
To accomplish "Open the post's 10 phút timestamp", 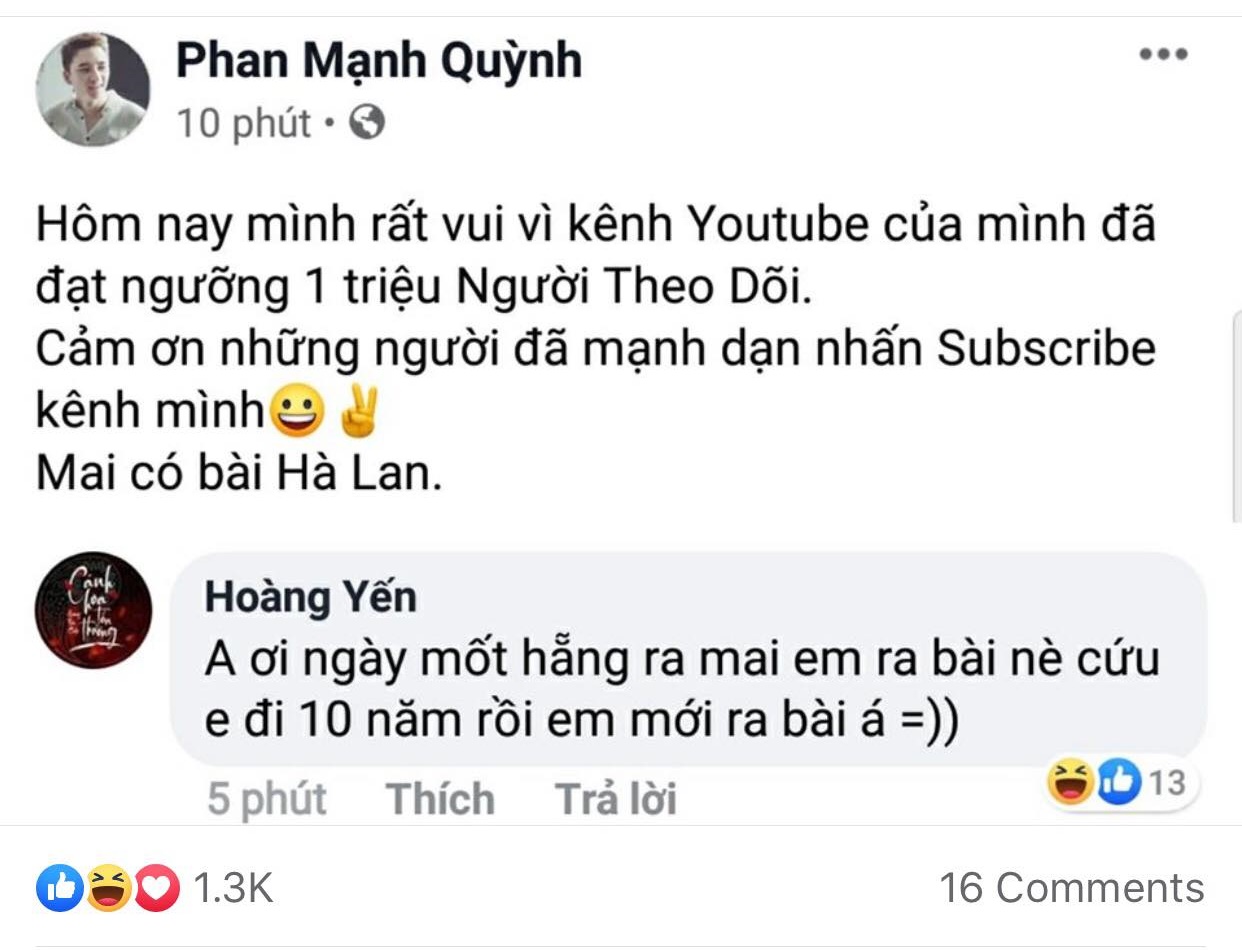I will (243, 124).
